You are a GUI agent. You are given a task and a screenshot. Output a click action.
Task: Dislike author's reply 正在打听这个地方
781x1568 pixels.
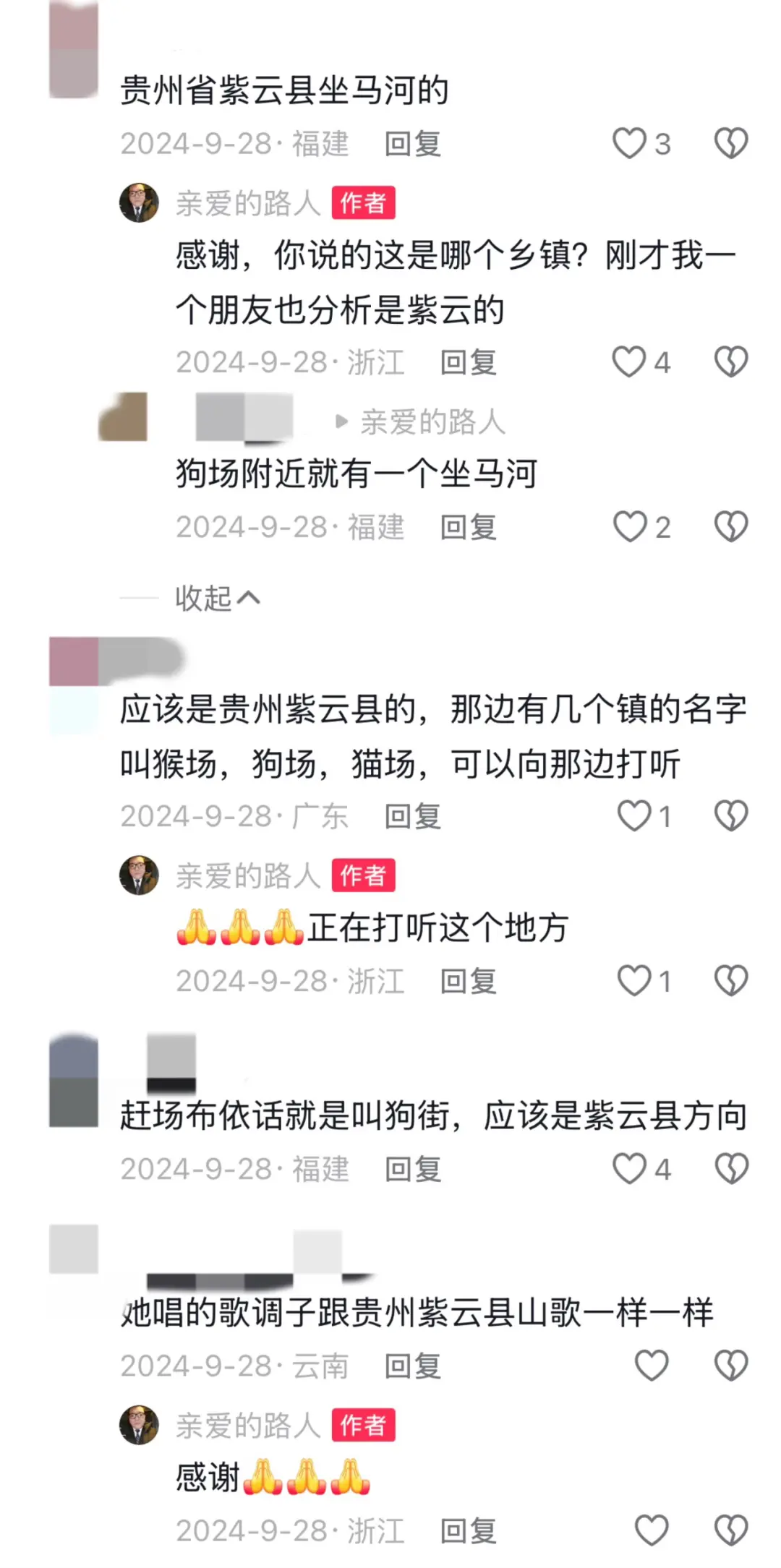pyautogui.click(x=731, y=980)
